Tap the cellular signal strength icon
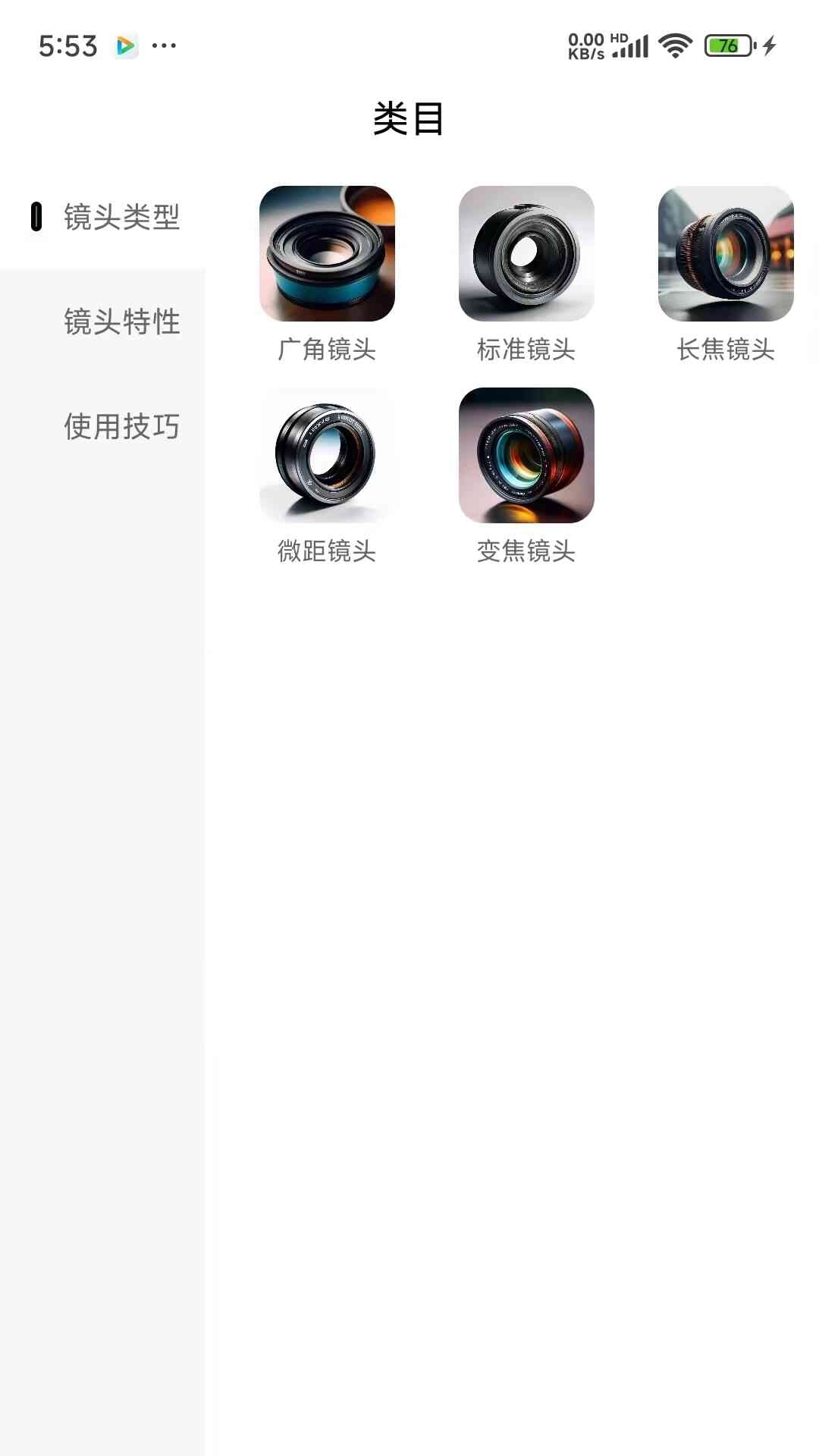This screenshot has height=1456, width=819. pos(632,47)
